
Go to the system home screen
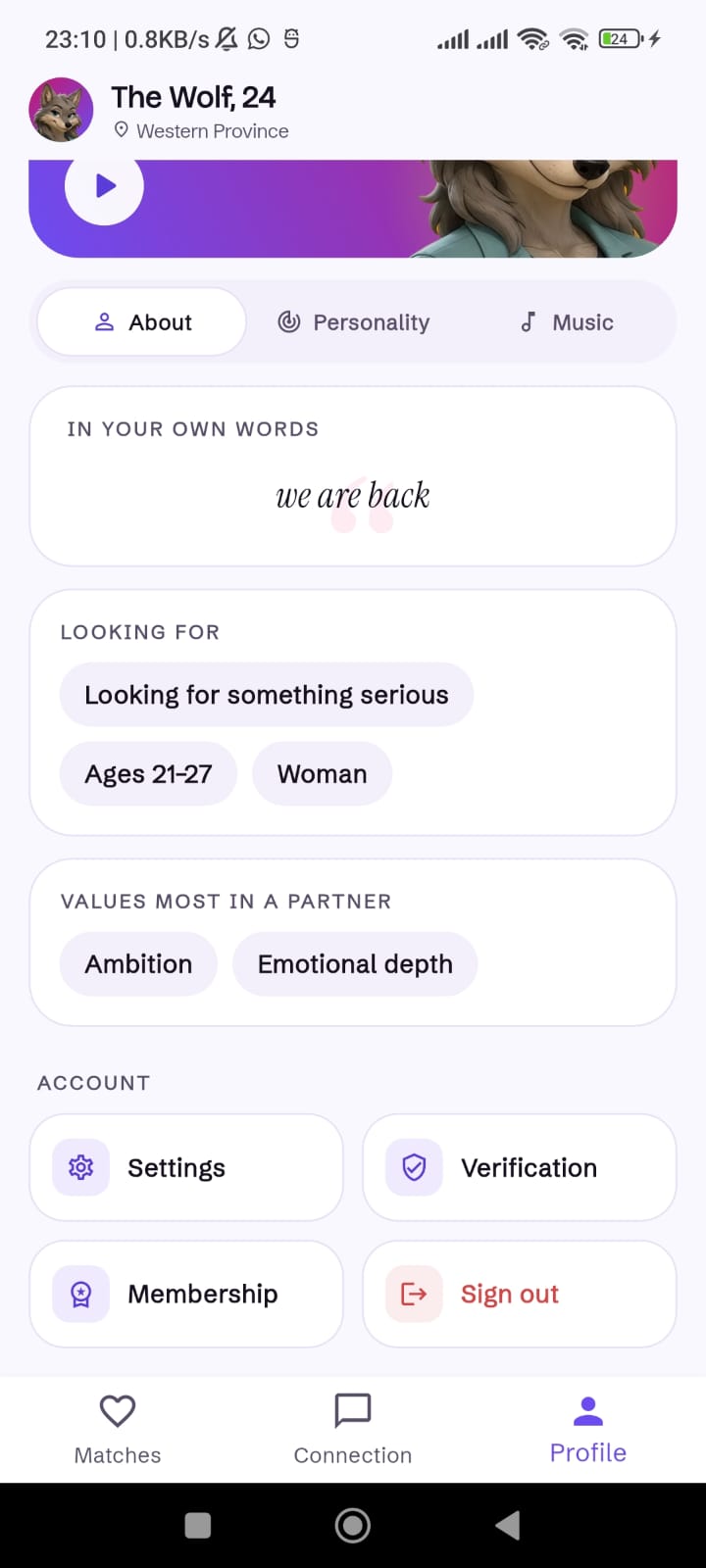[x=353, y=1525]
